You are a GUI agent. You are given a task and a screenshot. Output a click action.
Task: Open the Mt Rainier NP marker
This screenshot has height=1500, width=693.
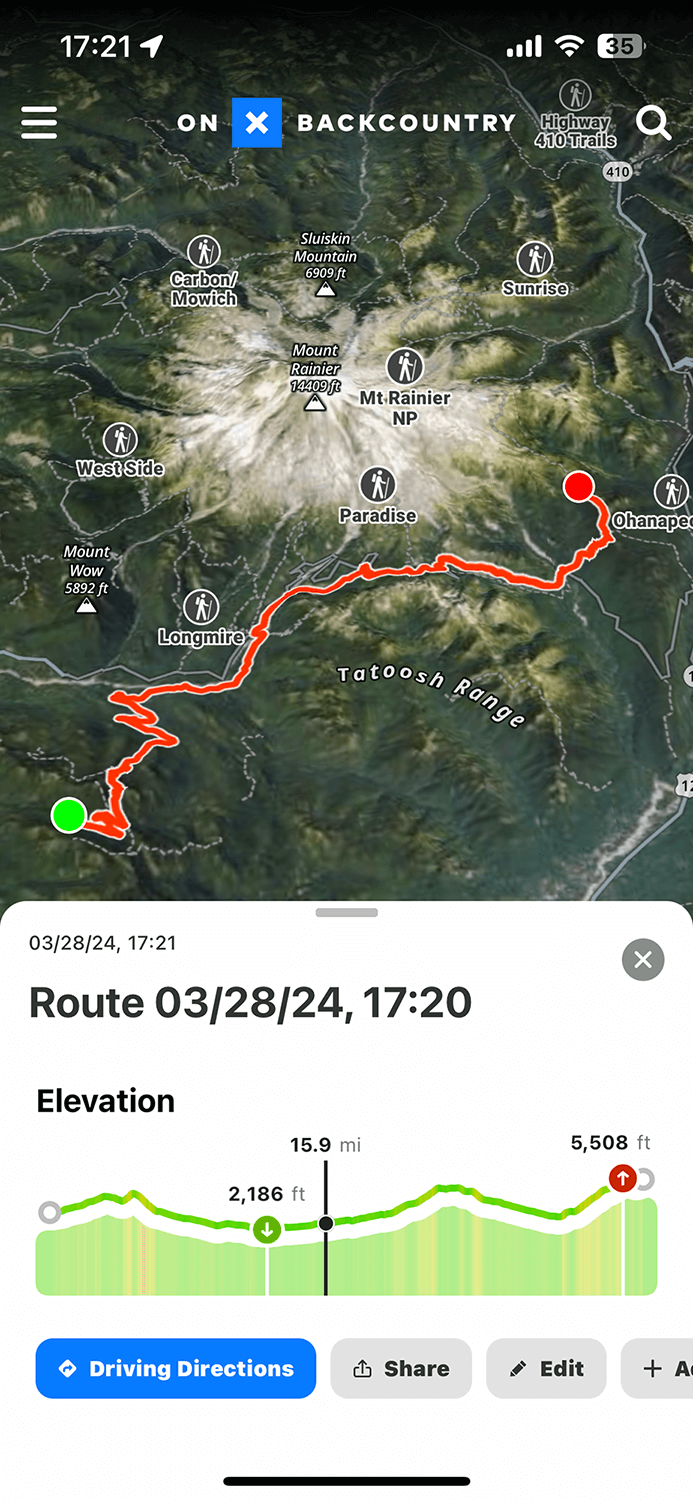point(404,366)
